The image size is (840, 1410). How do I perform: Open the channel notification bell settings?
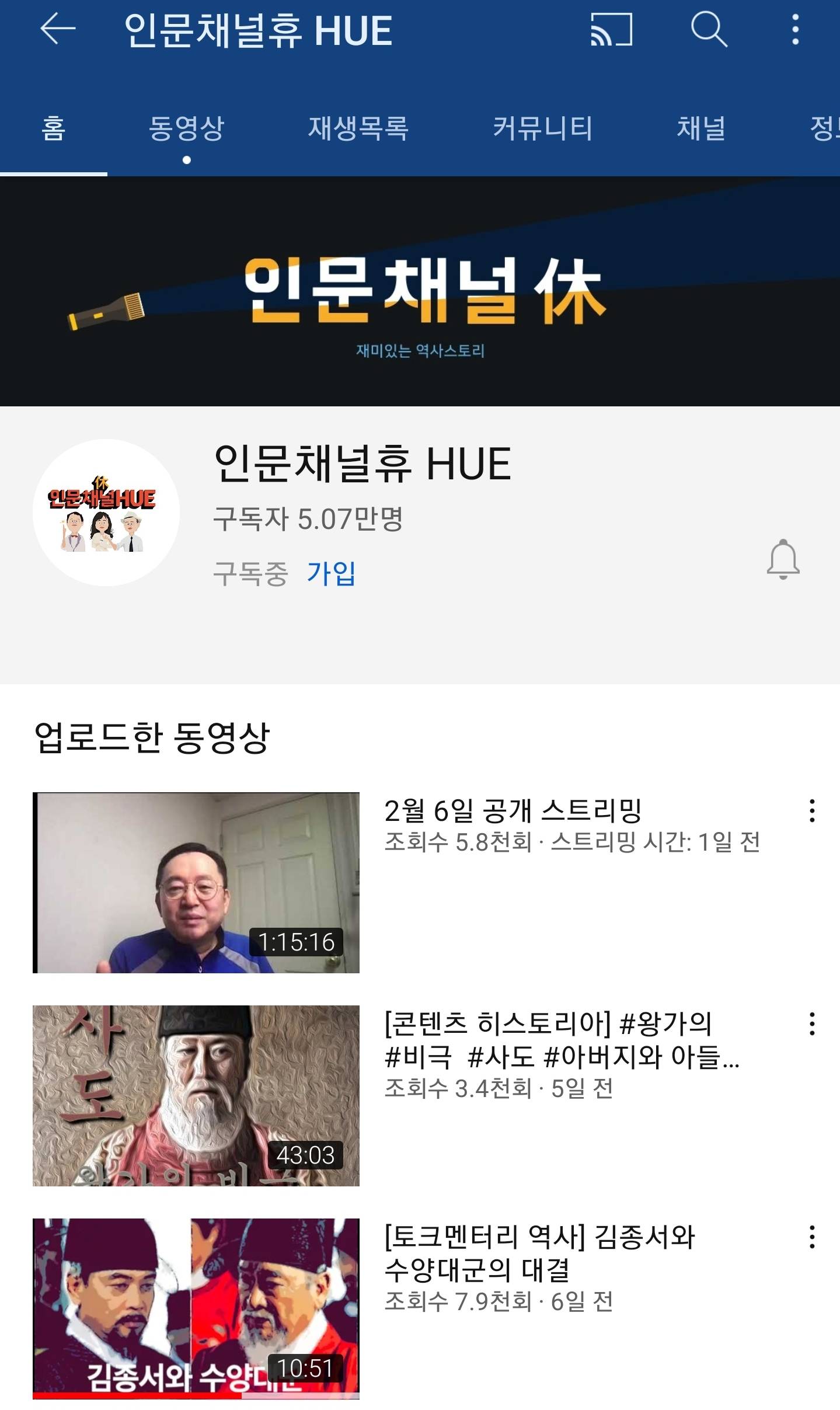[x=783, y=559]
